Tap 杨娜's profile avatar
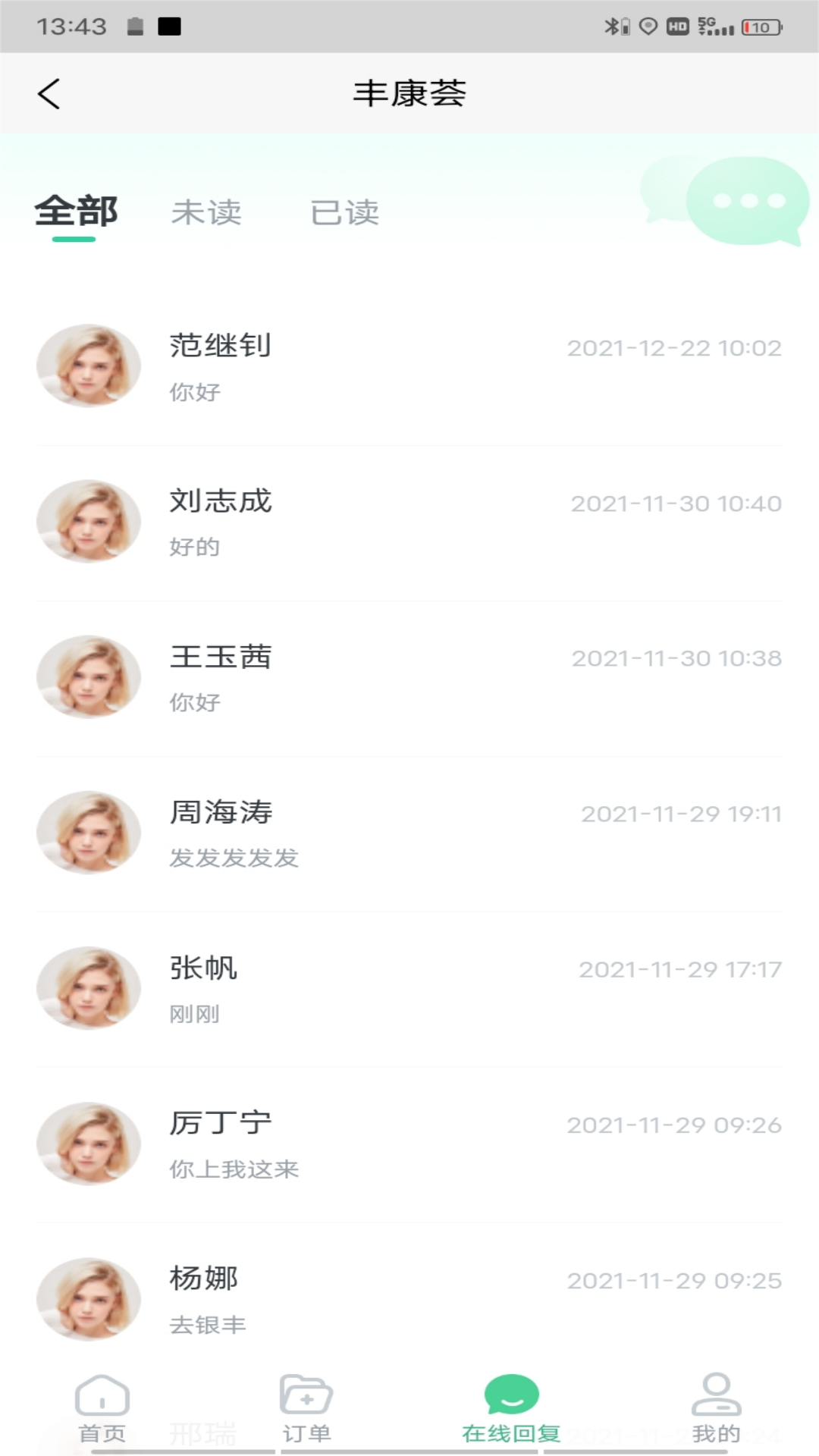The width and height of the screenshot is (819, 1456). click(x=89, y=1298)
